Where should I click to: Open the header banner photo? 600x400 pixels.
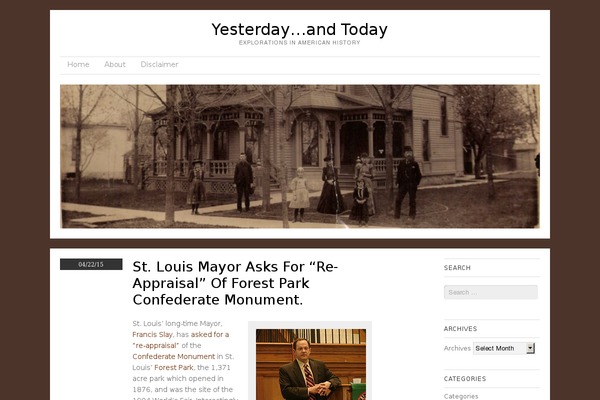299,156
